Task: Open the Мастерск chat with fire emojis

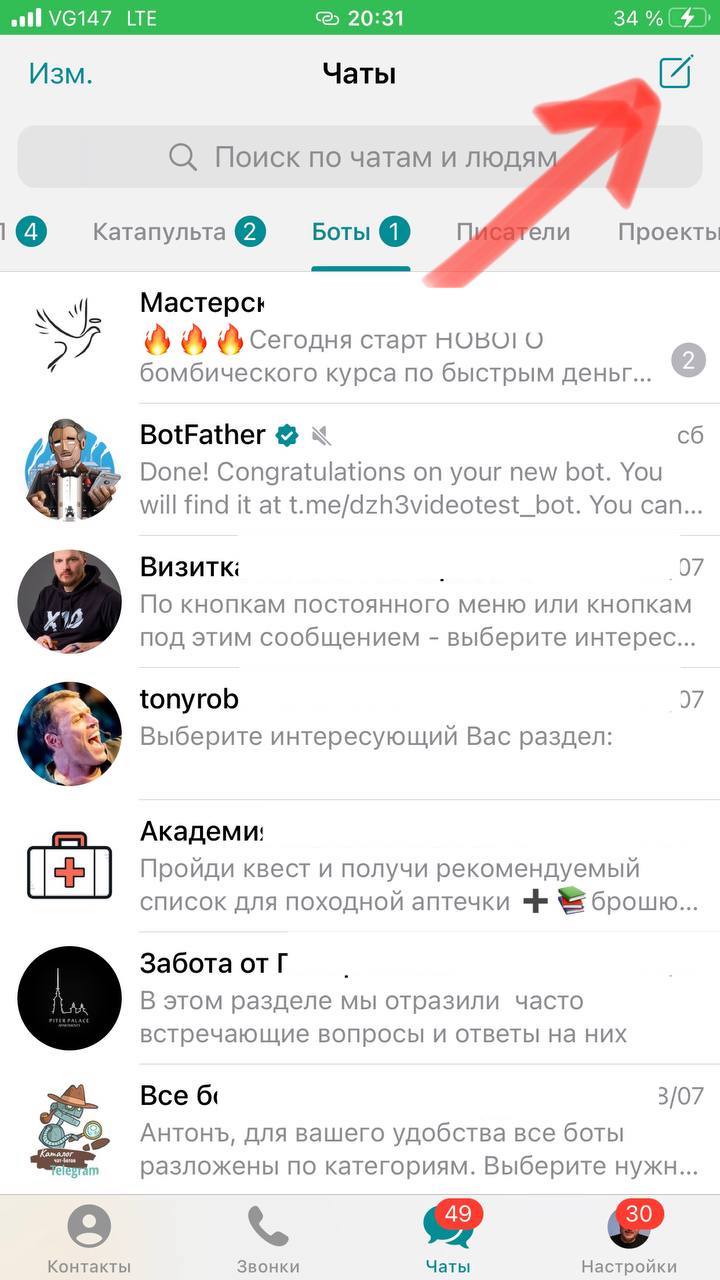Action: pos(400,338)
